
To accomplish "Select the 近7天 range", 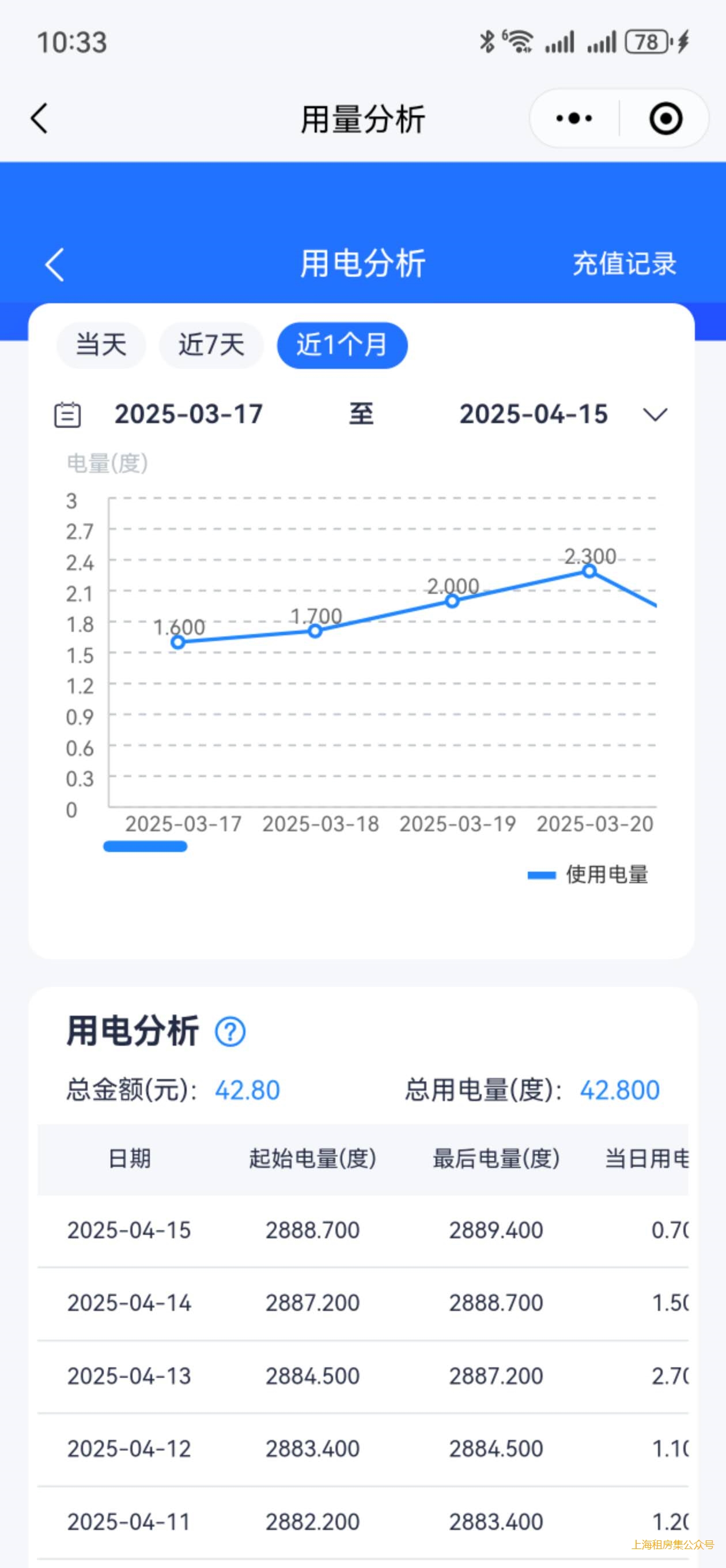I will tap(211, 345).
